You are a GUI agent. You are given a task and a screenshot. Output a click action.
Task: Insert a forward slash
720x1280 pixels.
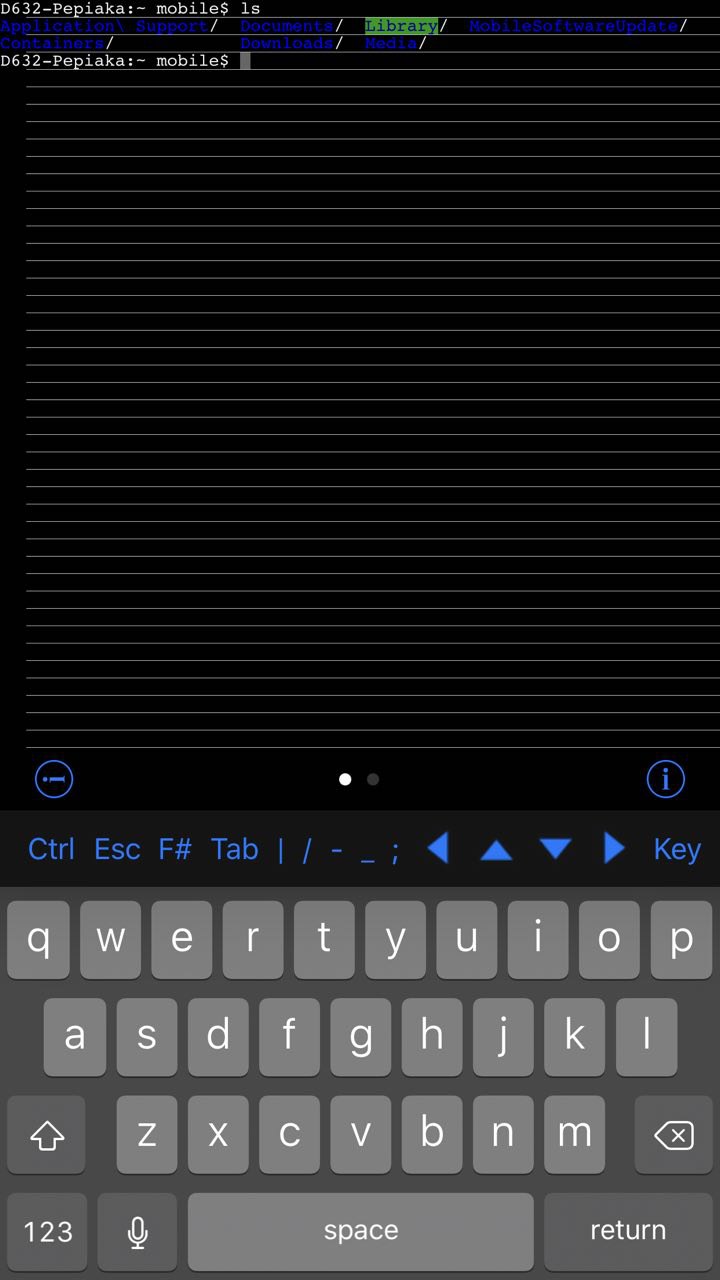(307, 850)
